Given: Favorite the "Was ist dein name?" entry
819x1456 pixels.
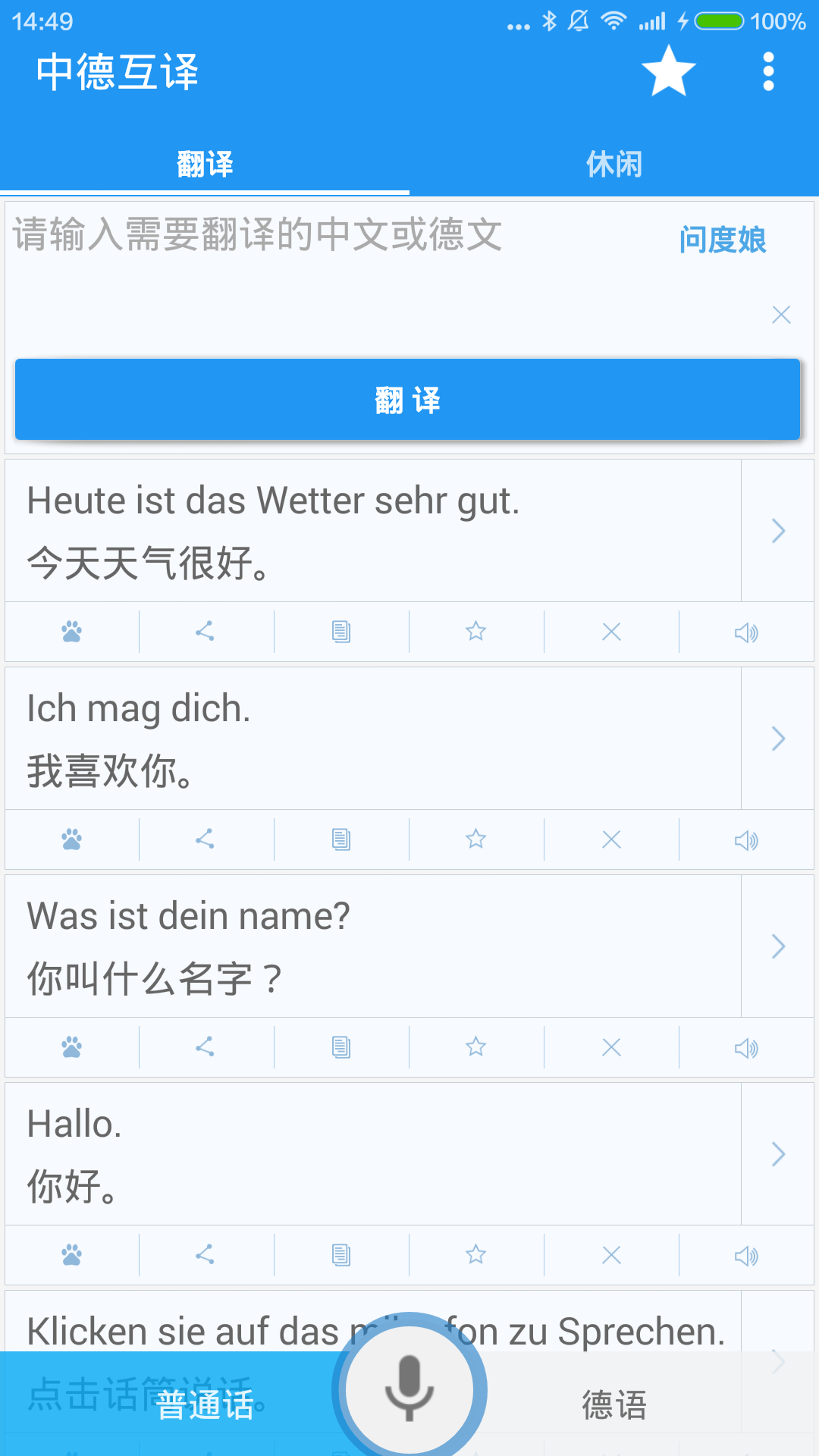Looking at the screenshot, I should tap(475, 1046).
